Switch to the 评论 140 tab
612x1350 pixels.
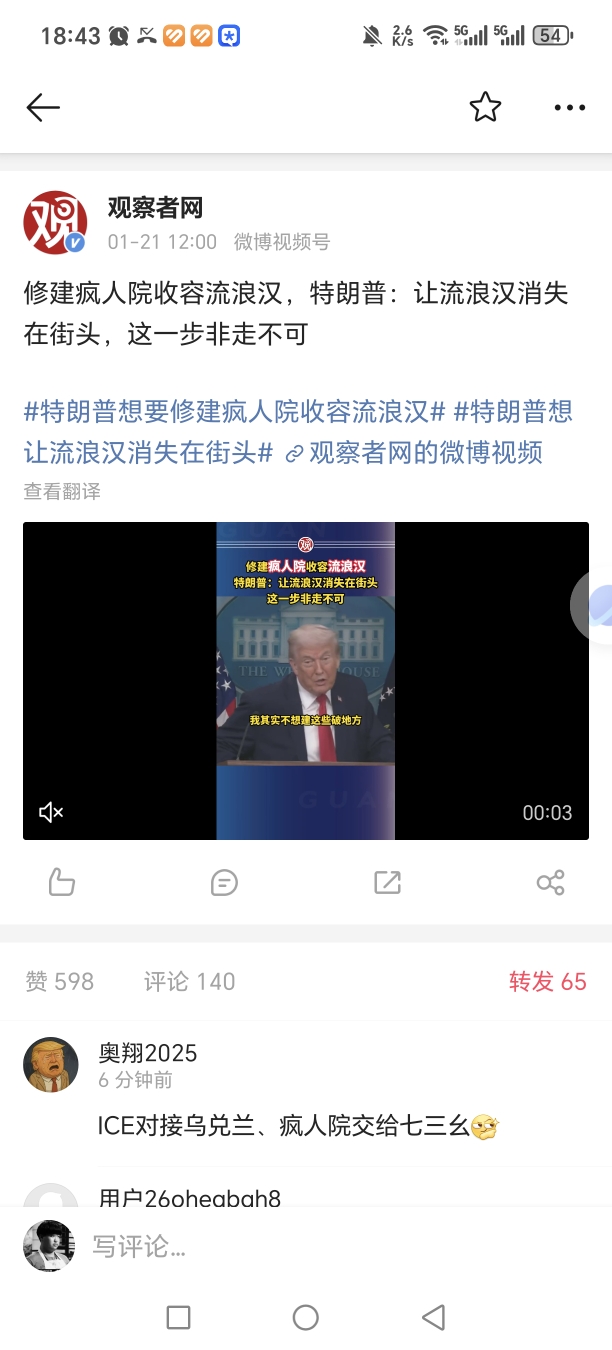[x=189, y=981]
